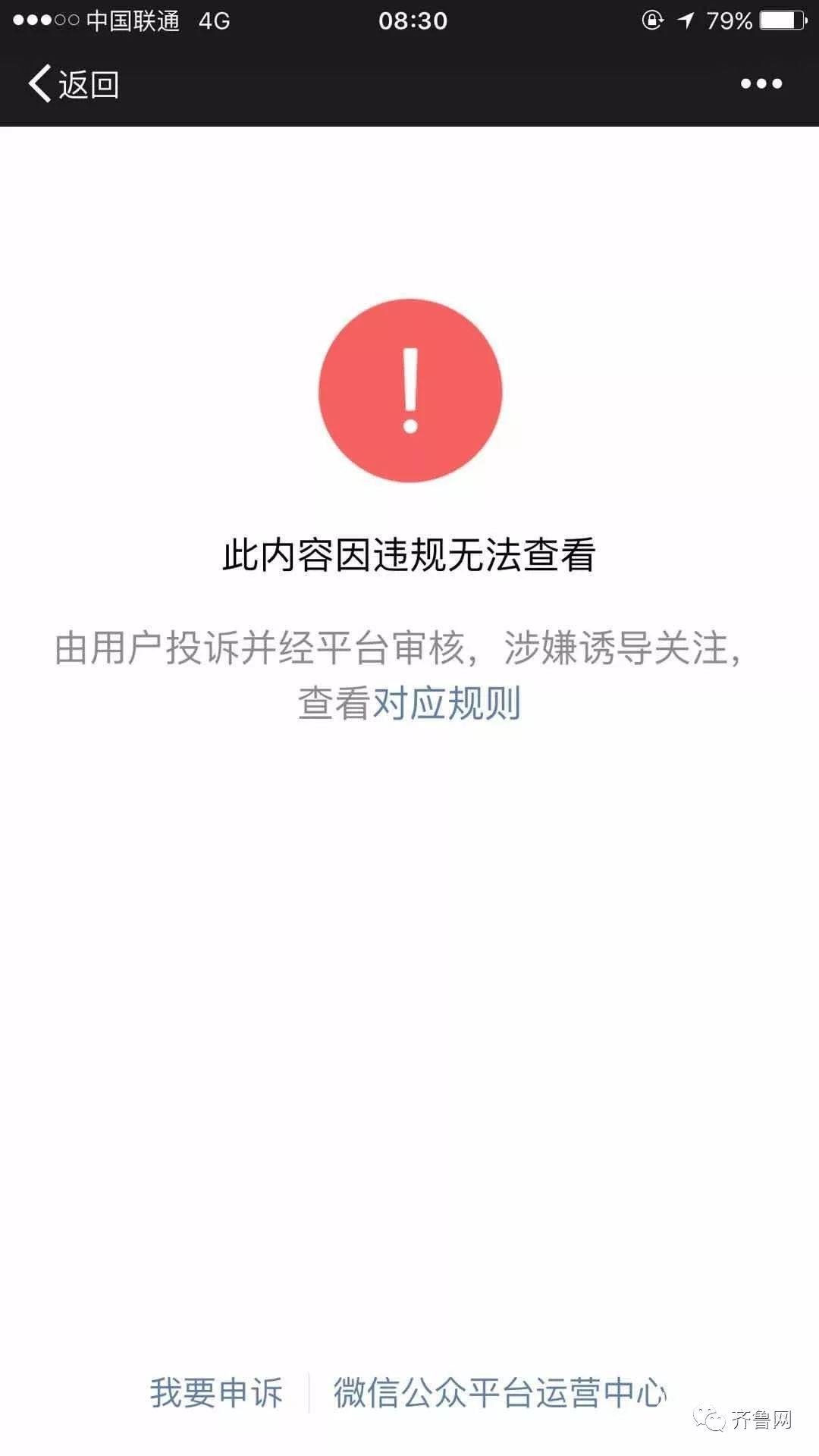Open the 对应规则 rules link
The height and width of the screenshot is (1456, 819).
(x=446, y=703)
